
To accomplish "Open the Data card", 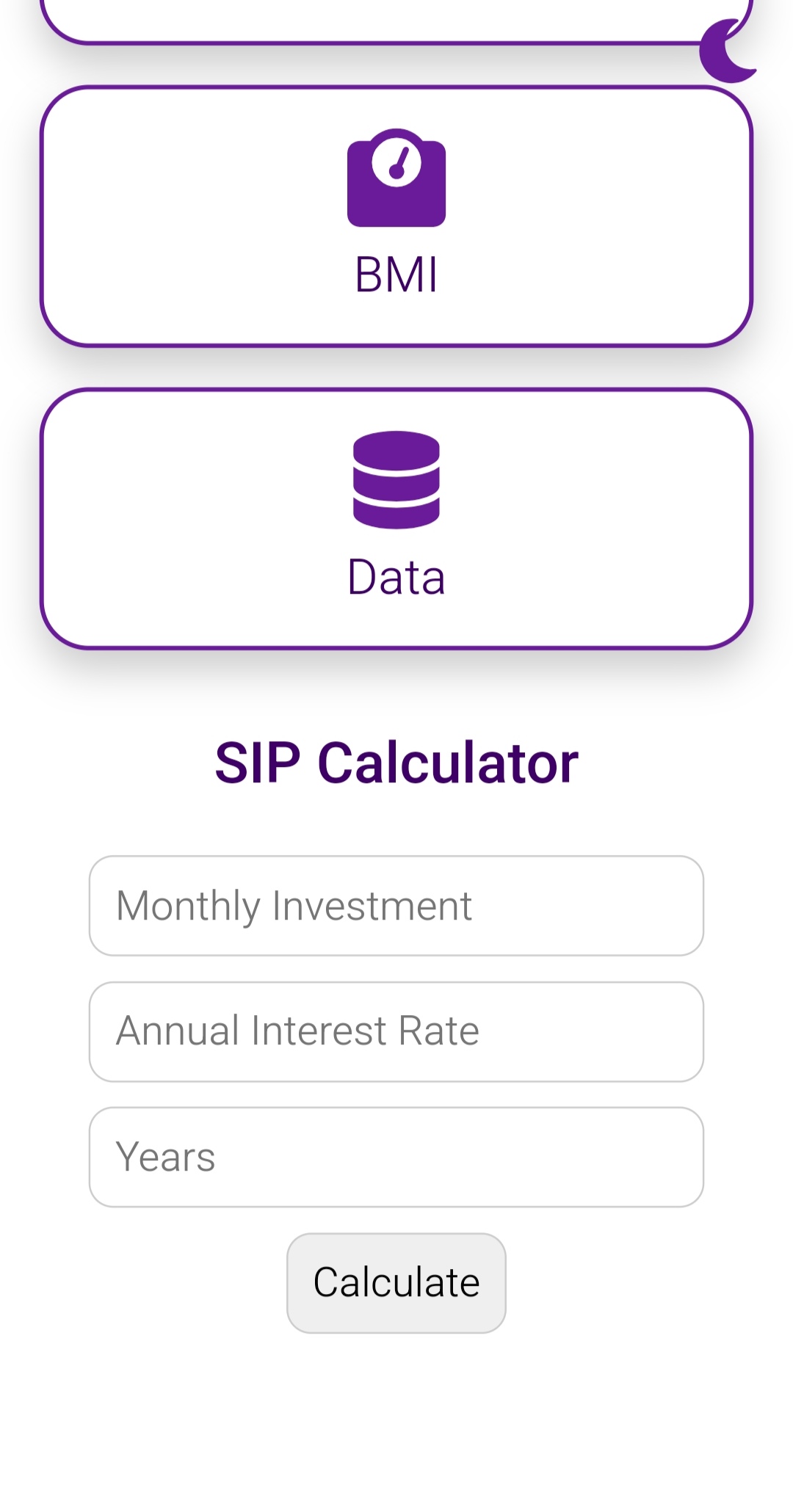I will tap(396, 519).
